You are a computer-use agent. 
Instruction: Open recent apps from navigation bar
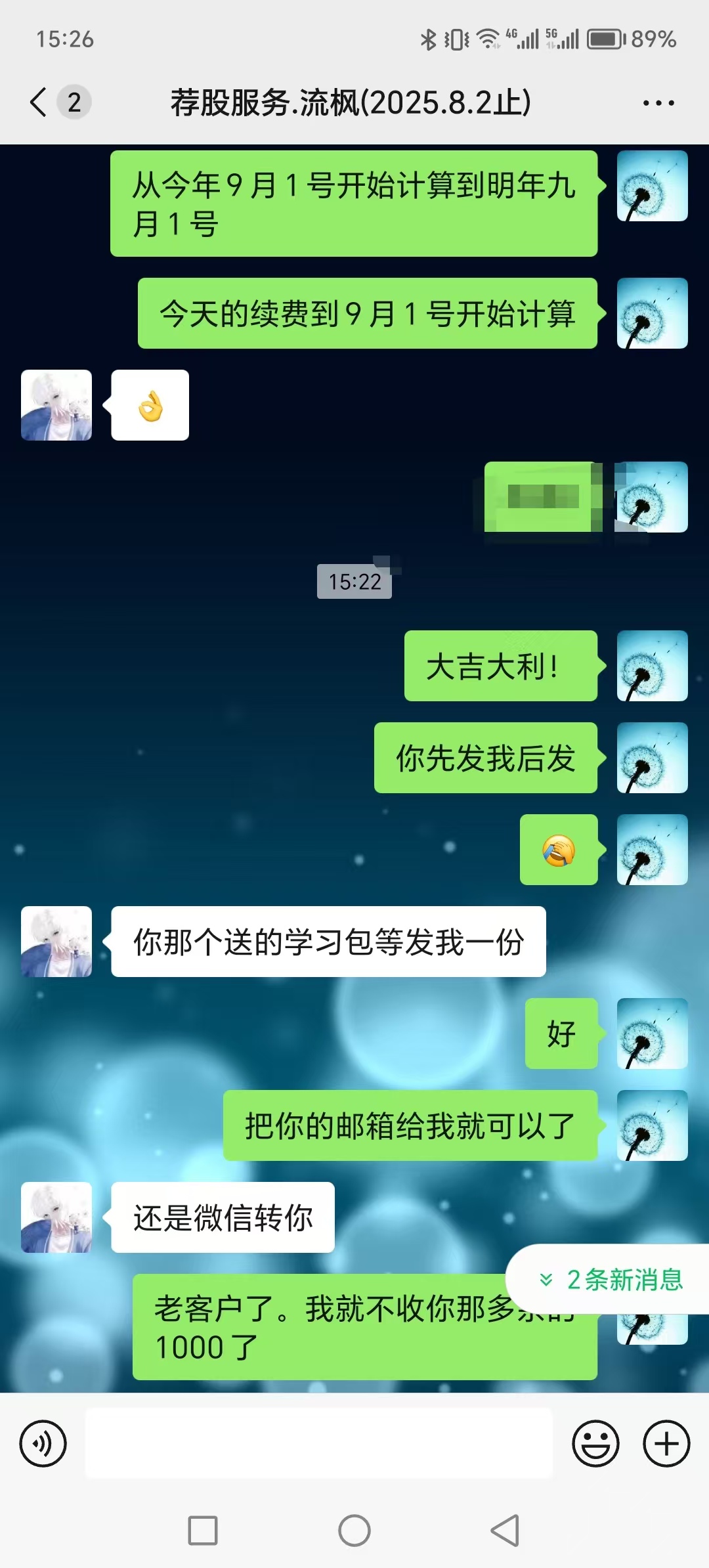[203, 1531]
